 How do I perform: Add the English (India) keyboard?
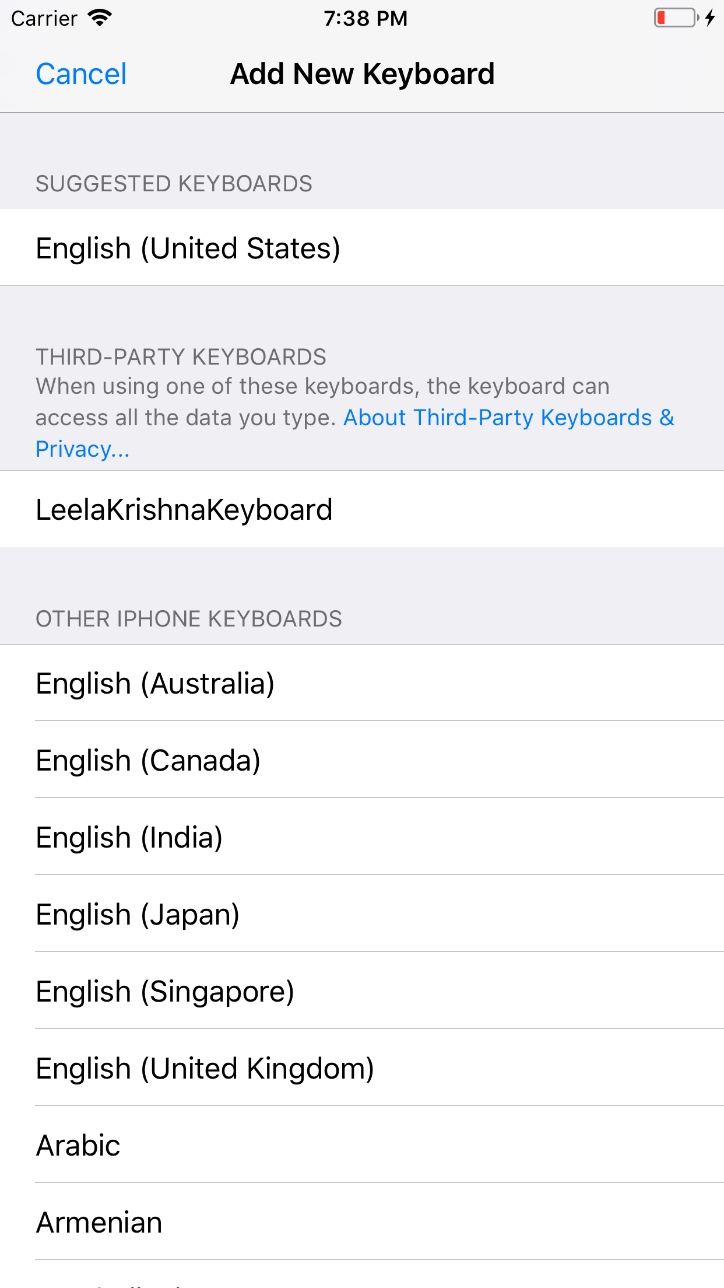point(129,838)
